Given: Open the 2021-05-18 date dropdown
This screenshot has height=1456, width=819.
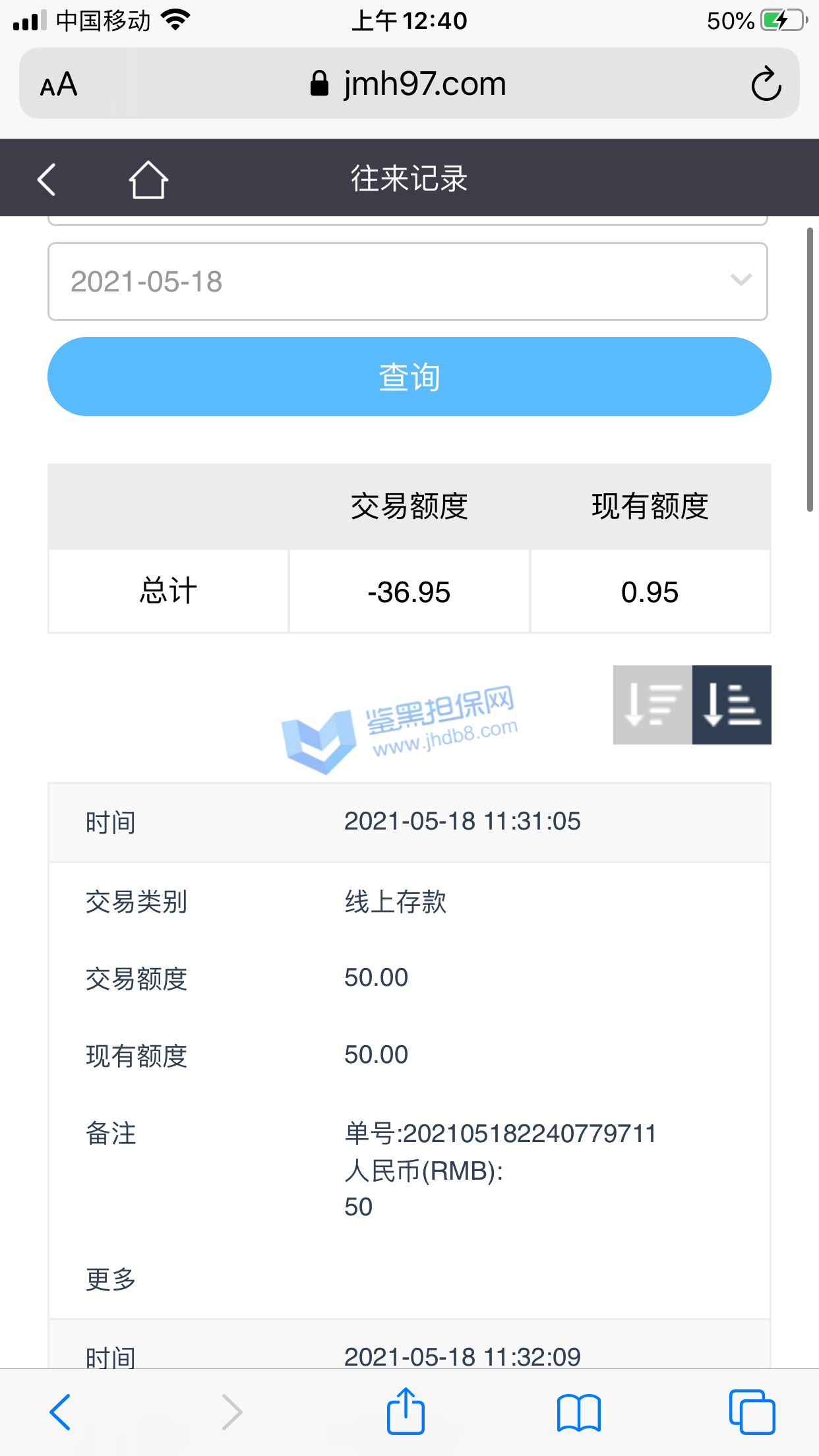Looking at the screenshot, I should point(408,282).
